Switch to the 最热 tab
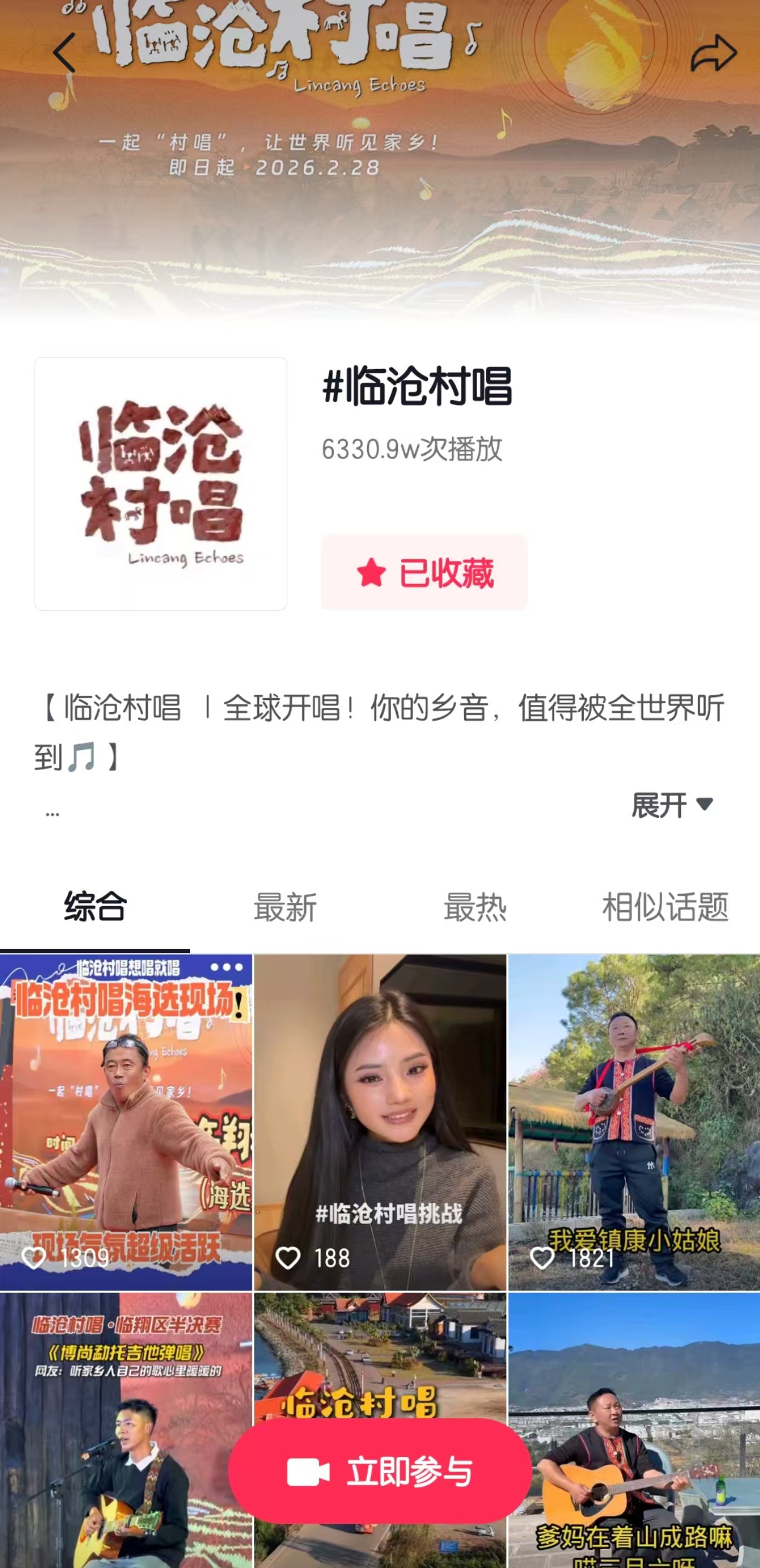Image resolution: width=760 pixels, height=1568 pixels. 474,907
